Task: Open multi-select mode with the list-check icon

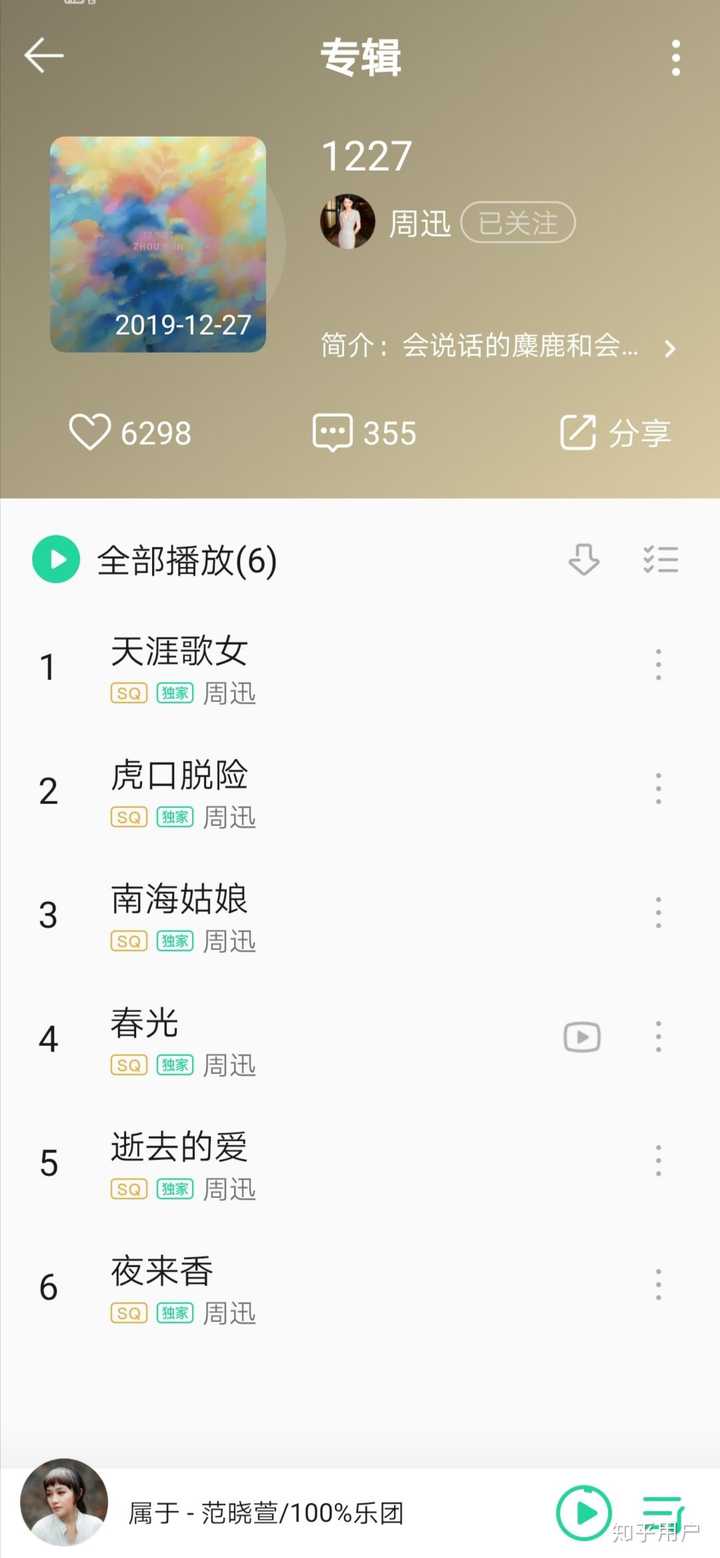Action: [661, 561]
